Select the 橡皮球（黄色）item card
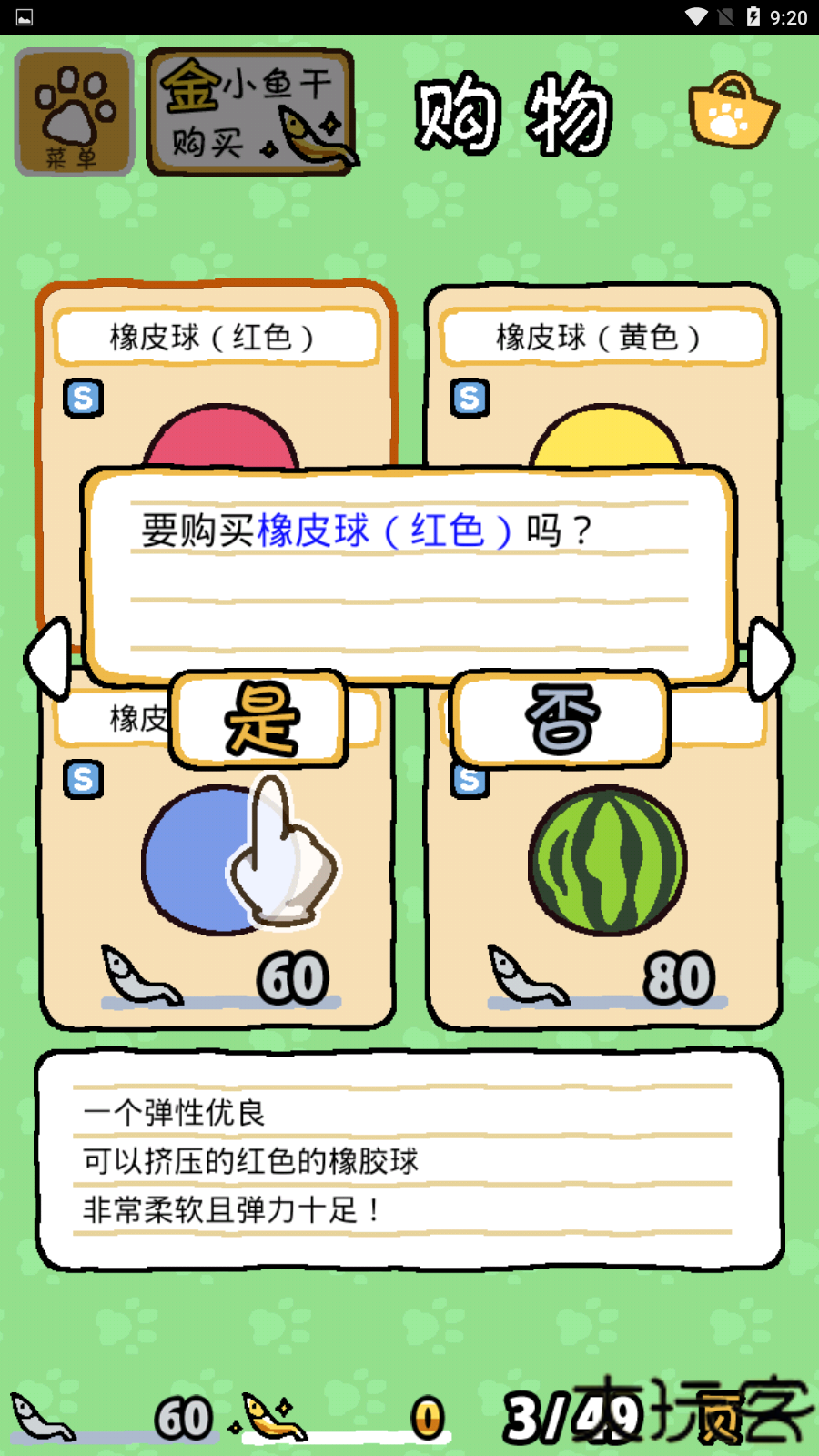Screen dimensions: 819x1456 click(x=602, y=382)
